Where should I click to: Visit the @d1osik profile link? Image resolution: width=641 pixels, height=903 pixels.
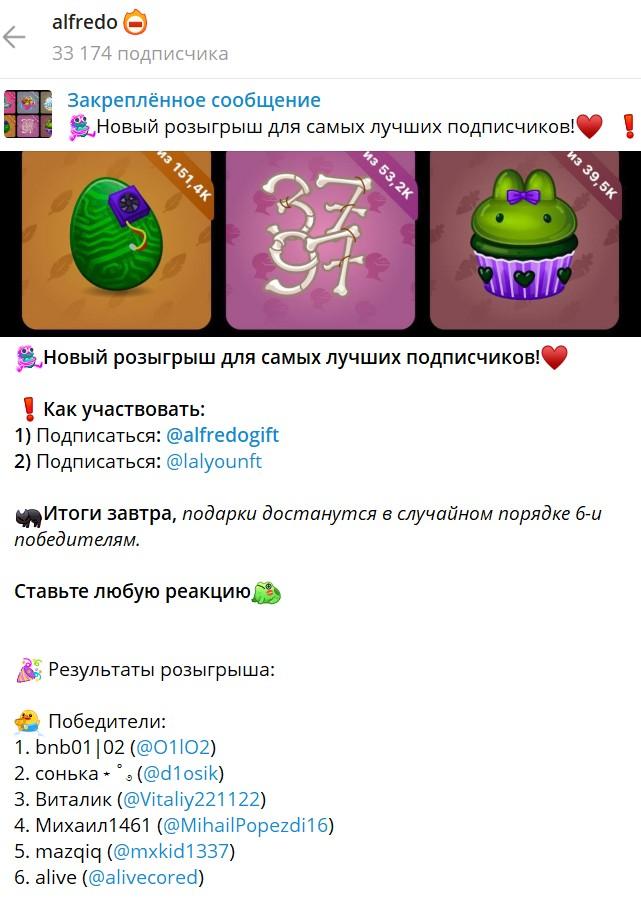[x=181, y=773]
